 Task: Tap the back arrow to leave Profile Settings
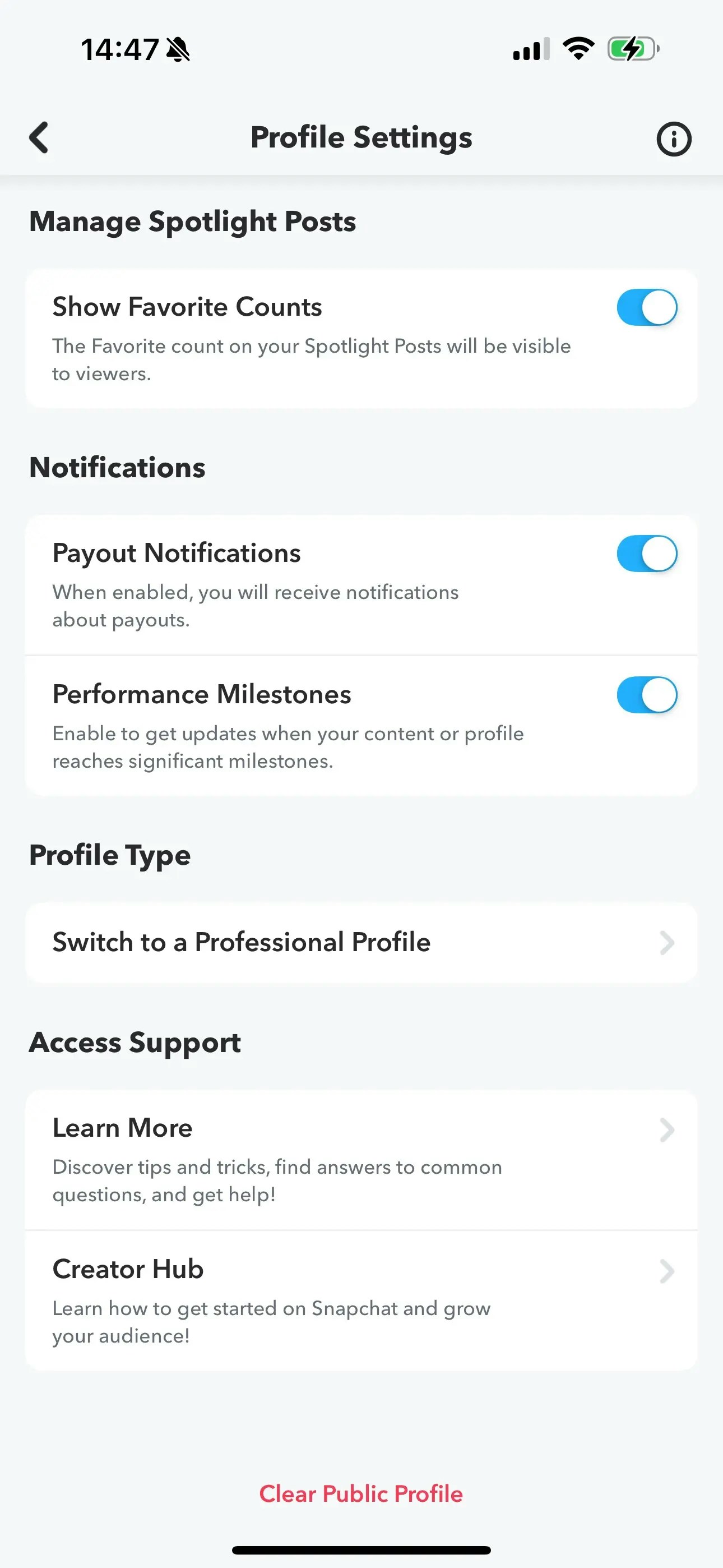[x=38, y=137]
